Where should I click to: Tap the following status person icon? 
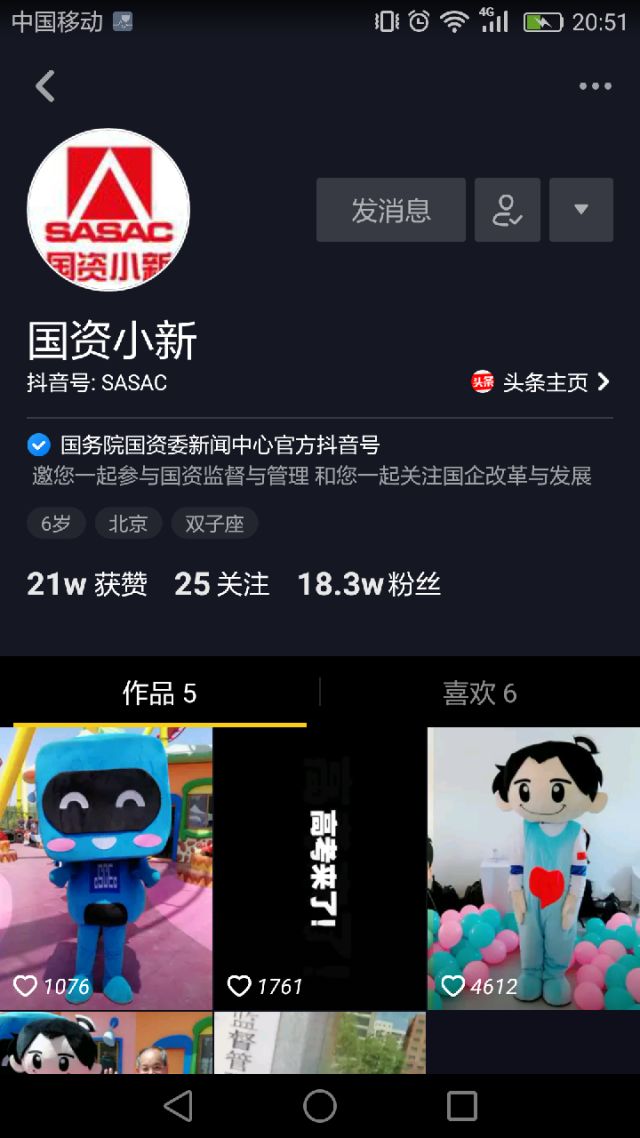pyautogui.click(x=507, y=210)
